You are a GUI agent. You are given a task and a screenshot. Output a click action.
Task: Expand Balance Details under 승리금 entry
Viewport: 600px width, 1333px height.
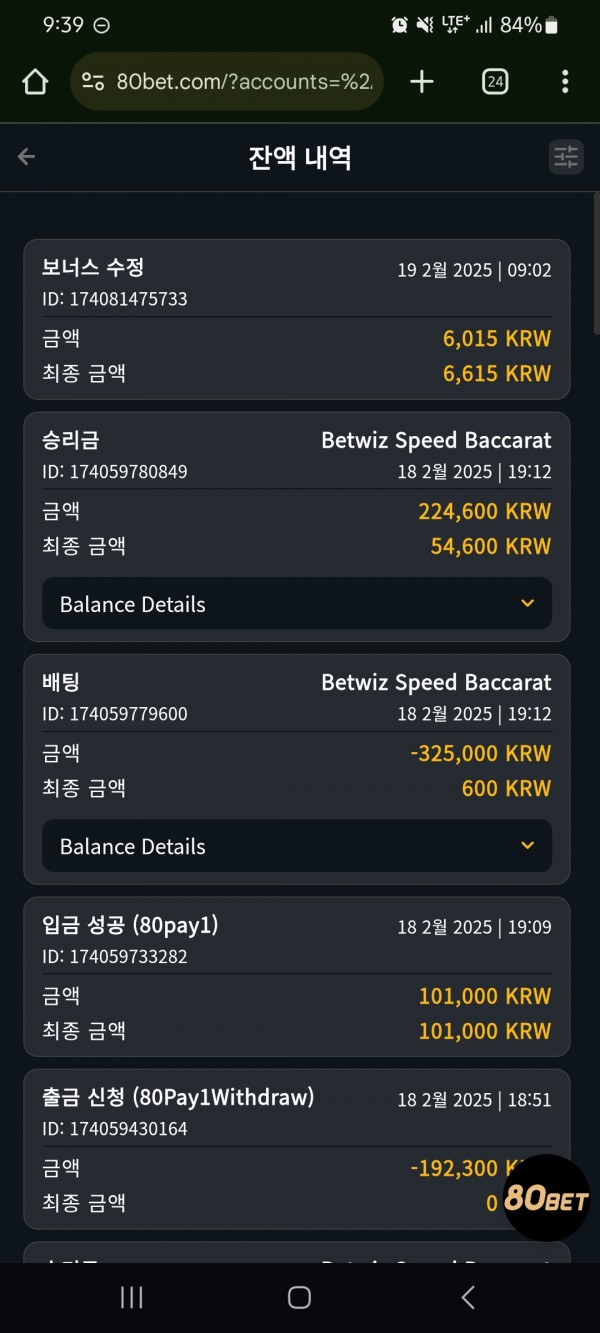point(297,604)
